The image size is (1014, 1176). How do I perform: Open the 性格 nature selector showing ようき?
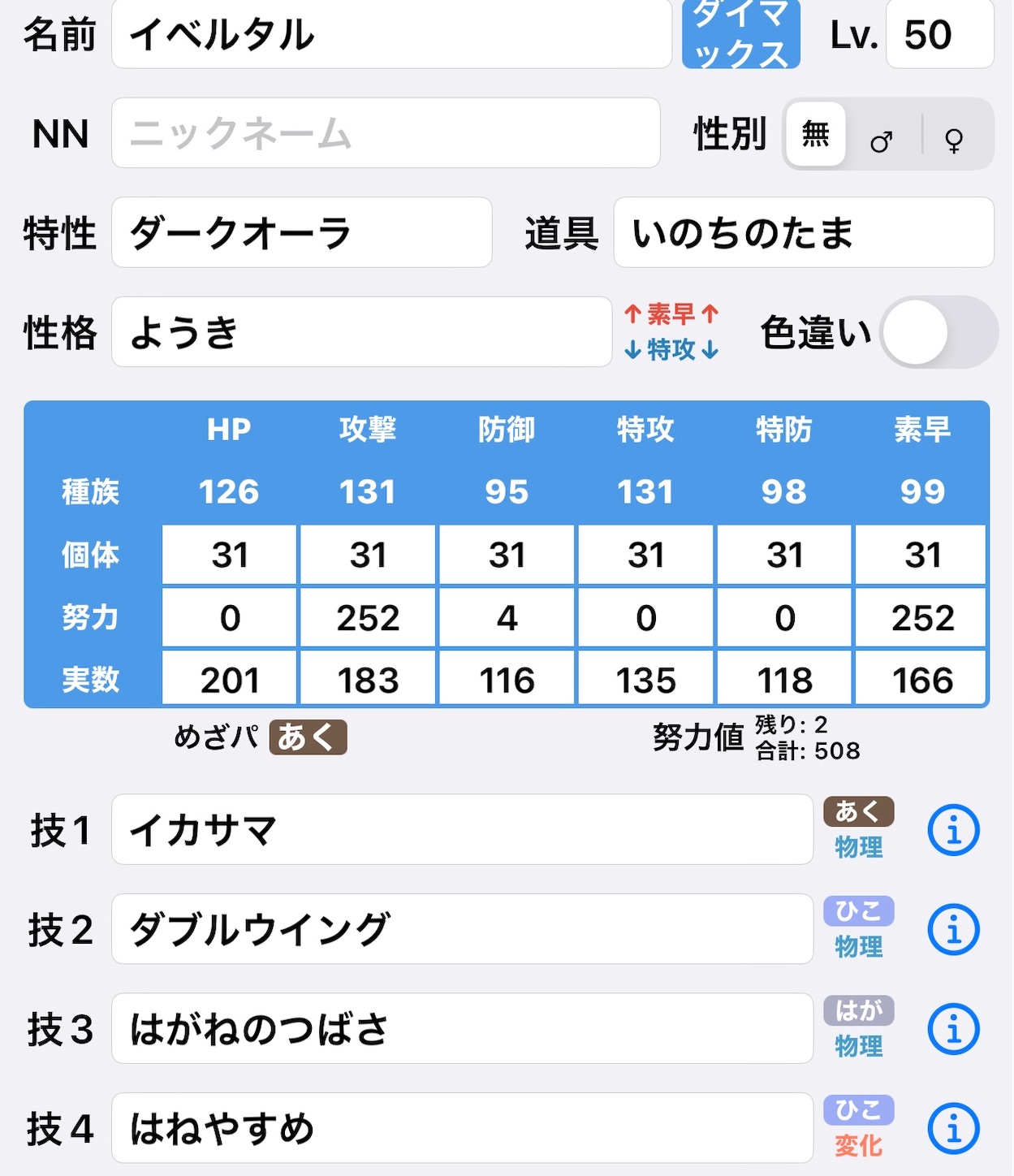(360, 332)
